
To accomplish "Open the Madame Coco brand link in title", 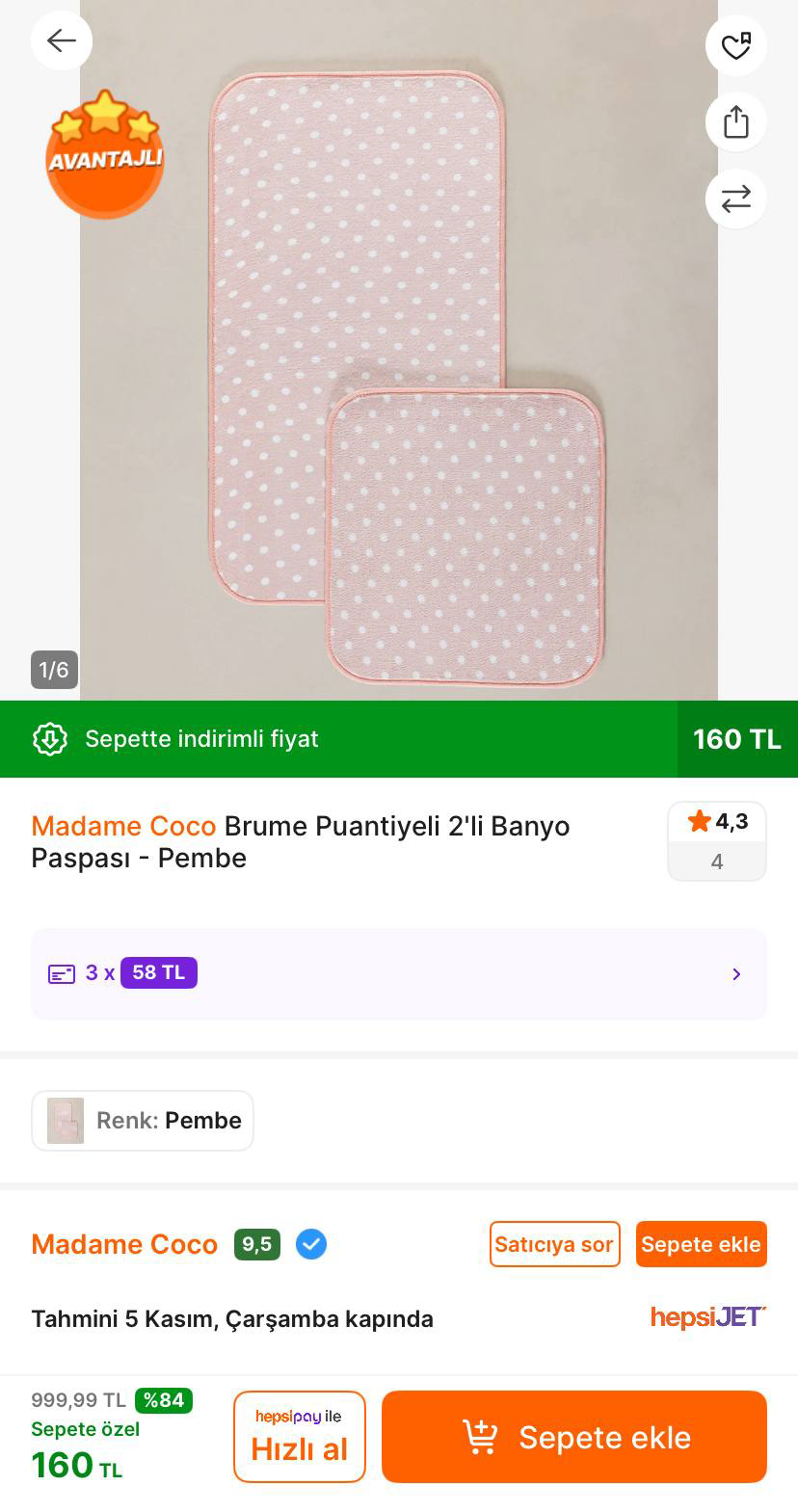I will coord(123,826).
